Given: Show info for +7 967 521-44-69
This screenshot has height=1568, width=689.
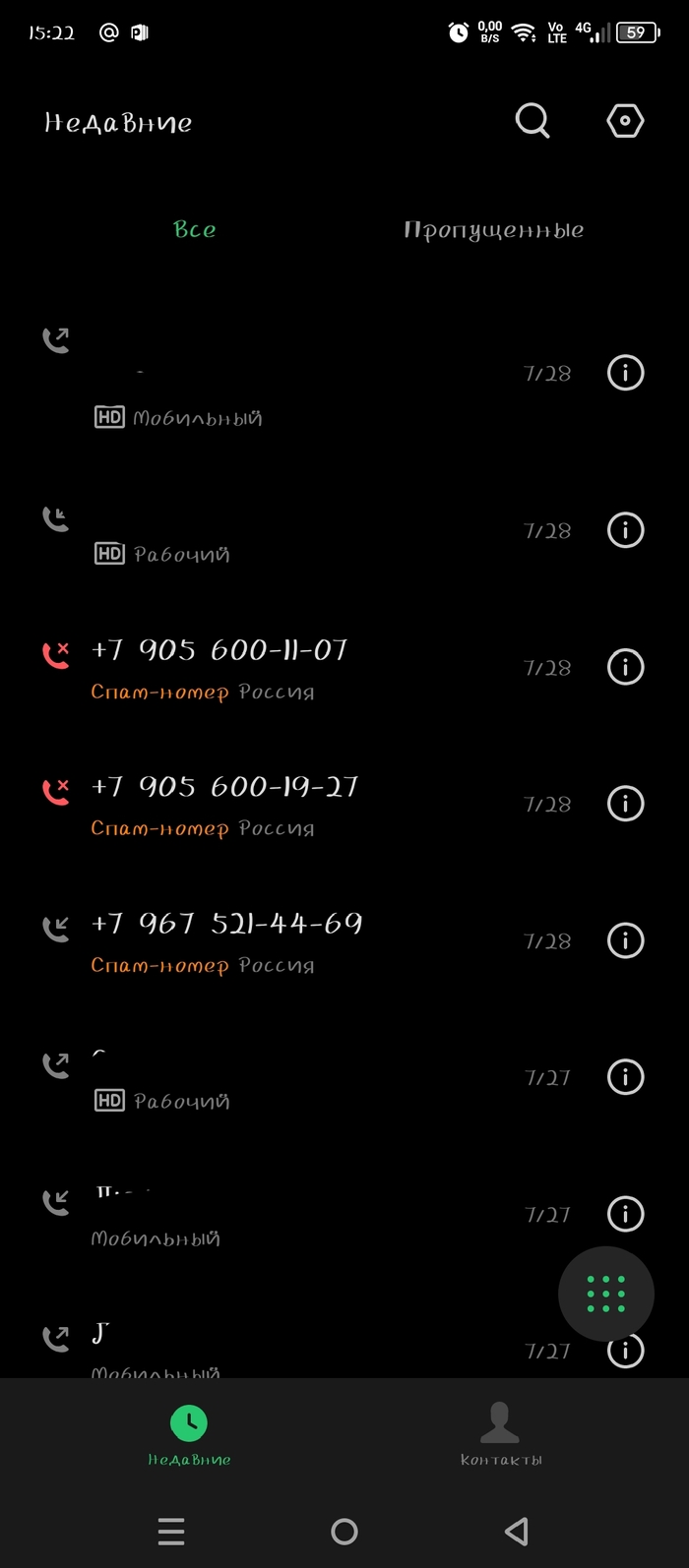Looking at the screenshot, I should (625, 940).
